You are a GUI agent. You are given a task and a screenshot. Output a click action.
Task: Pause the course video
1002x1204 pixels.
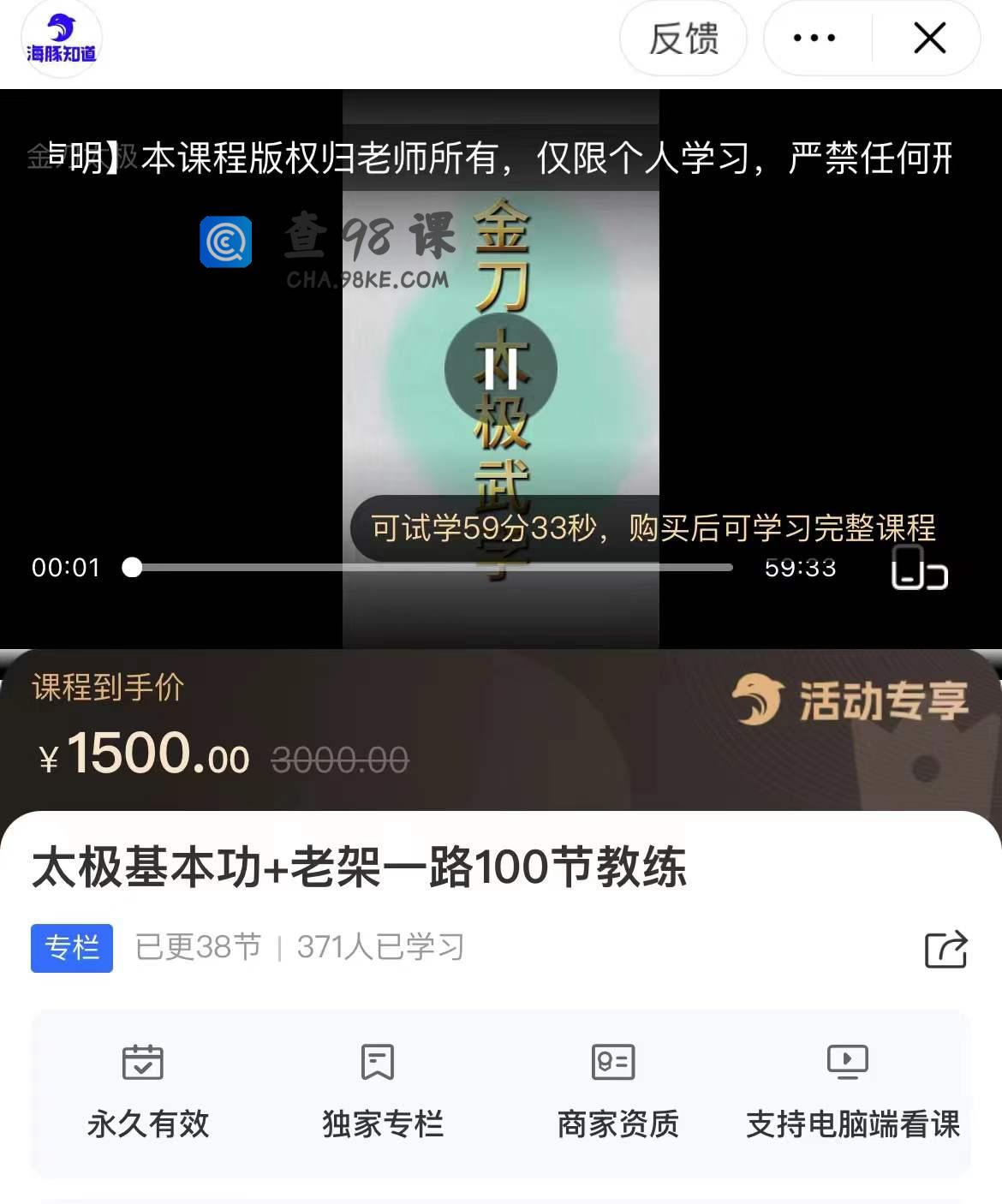point(501,369)
